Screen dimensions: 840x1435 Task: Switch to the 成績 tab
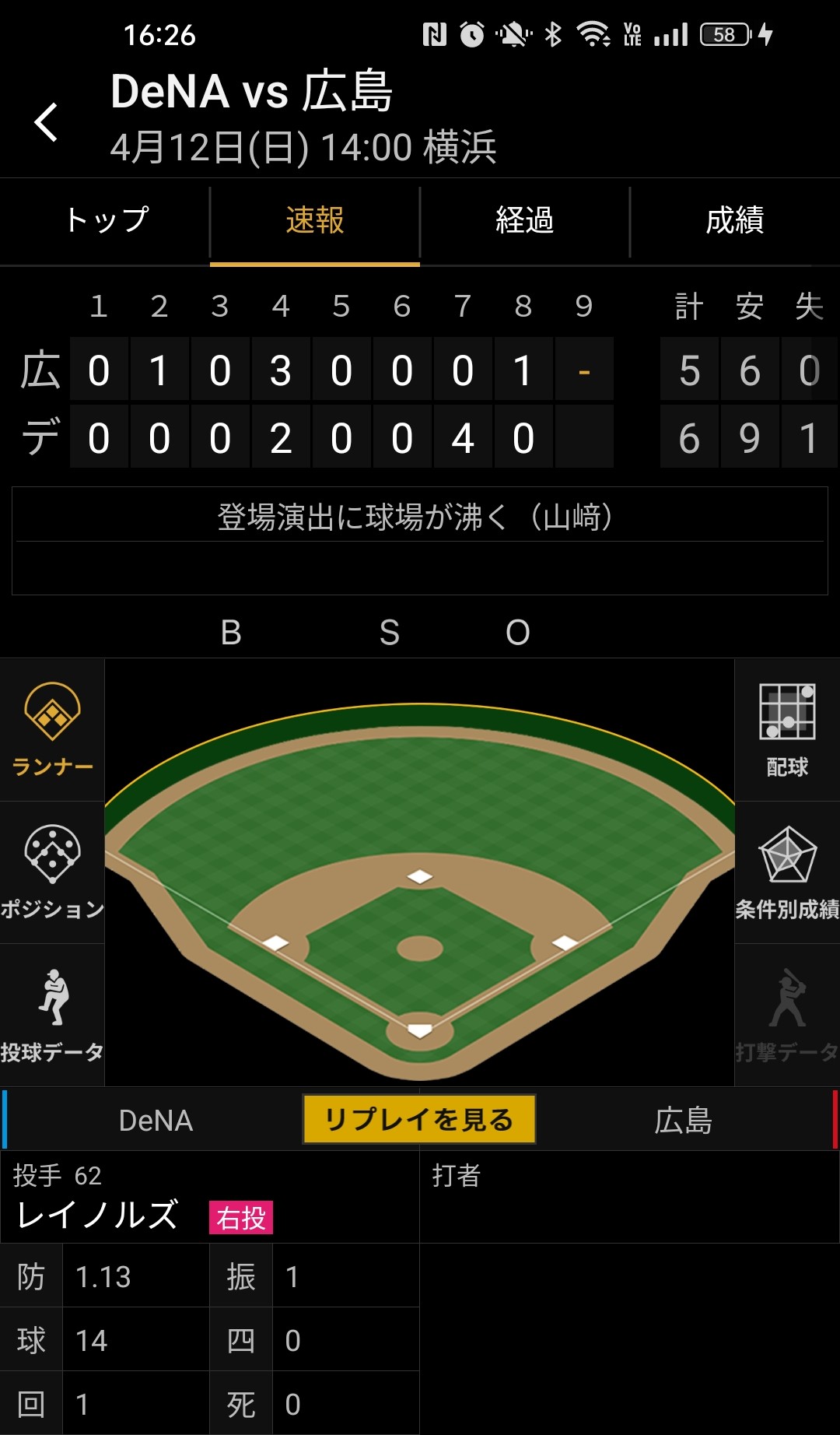(734, 221)
